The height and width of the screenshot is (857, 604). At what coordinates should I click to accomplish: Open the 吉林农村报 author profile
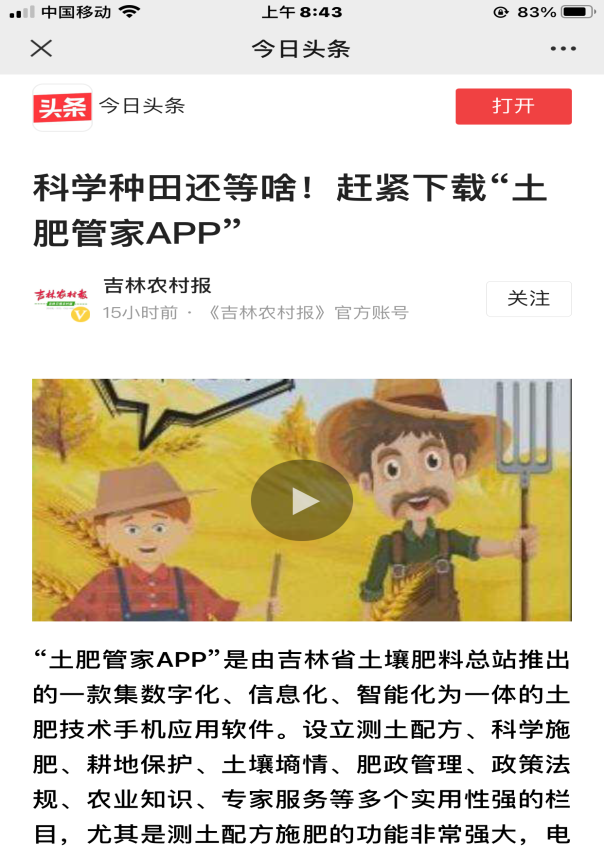click(x=157, y=286)
